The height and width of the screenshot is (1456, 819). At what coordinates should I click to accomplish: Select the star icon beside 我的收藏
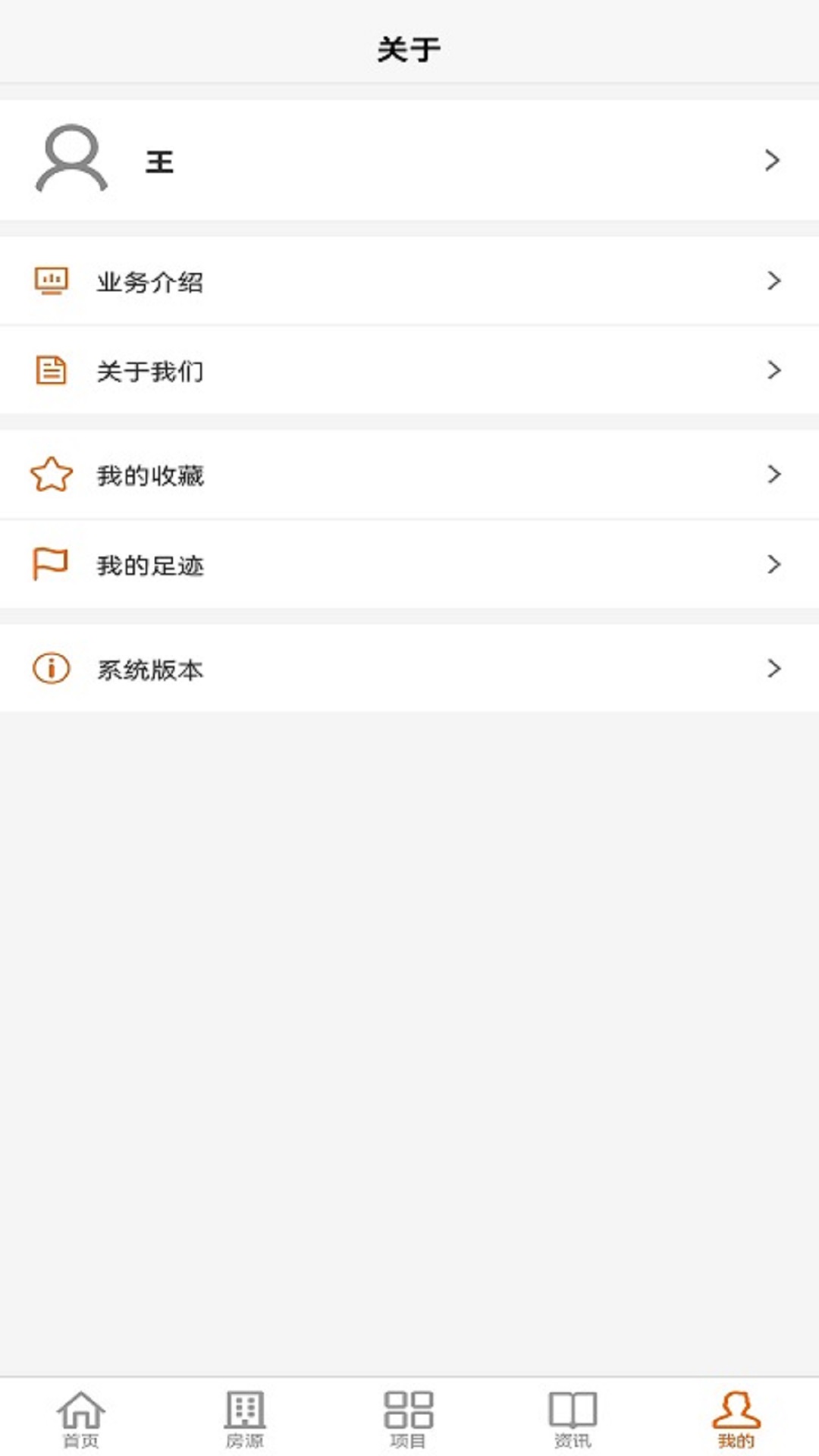[50, 475]
